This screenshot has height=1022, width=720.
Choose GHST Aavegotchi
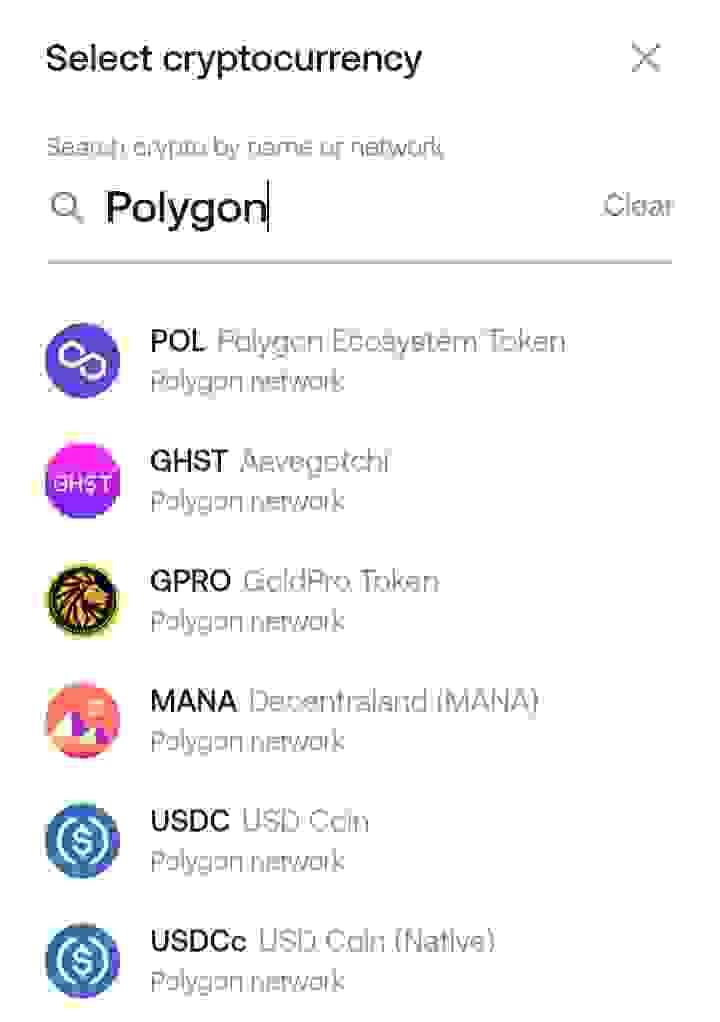tap(270, 480)
